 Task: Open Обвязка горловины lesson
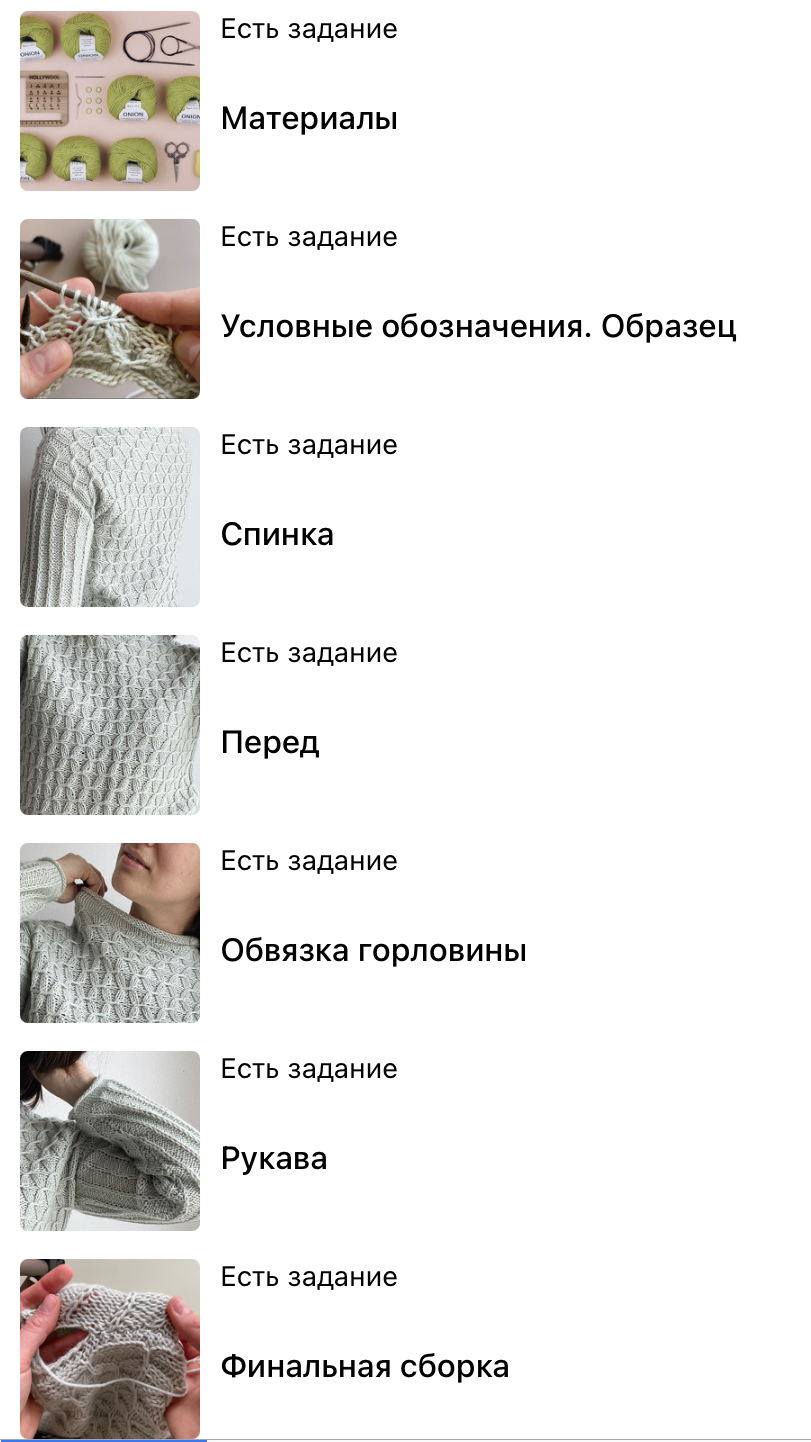pos(373,951)
